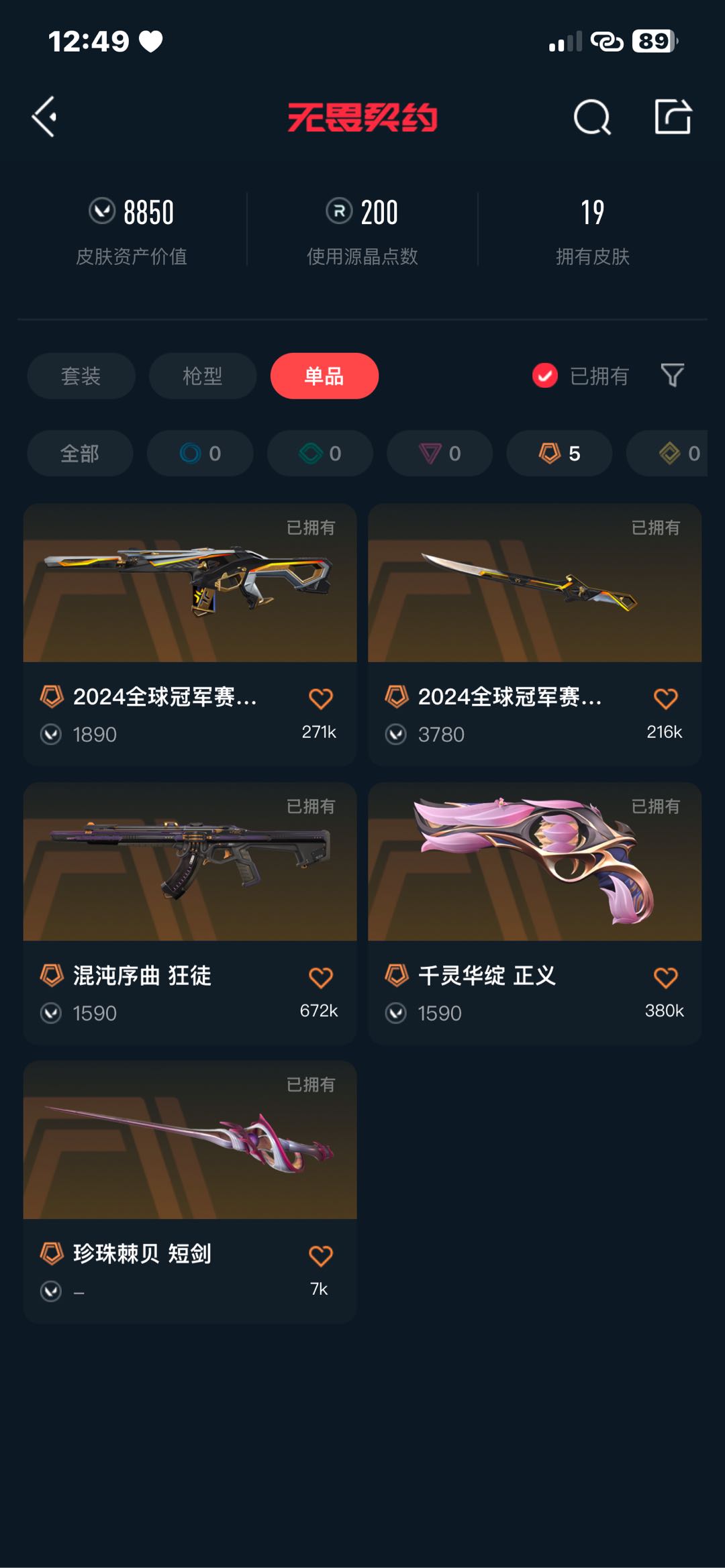
Task: Switch to the 枪型 tab
Action: [203, 376]
